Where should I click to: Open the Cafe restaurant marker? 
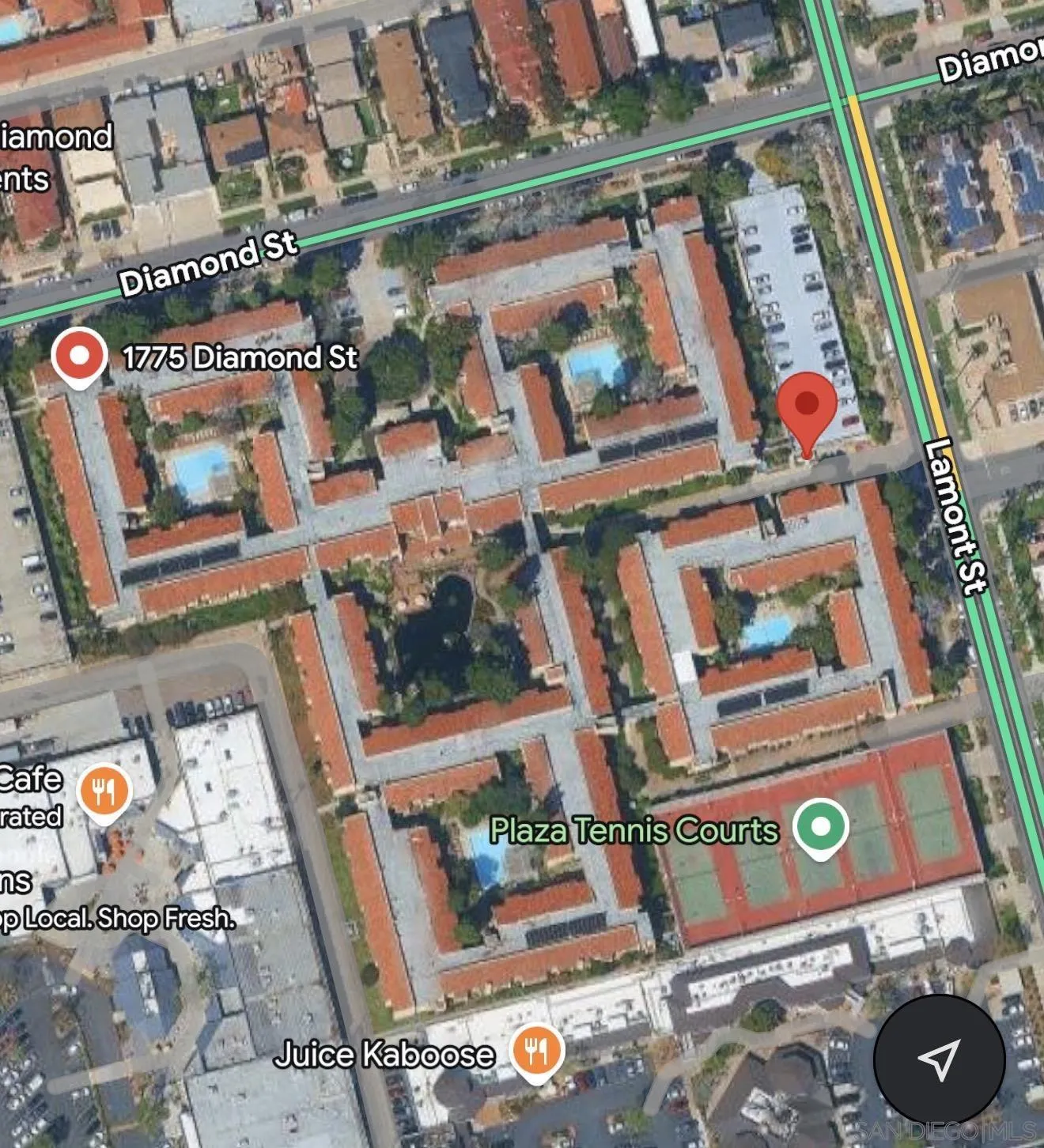click(x=104, y=790)
